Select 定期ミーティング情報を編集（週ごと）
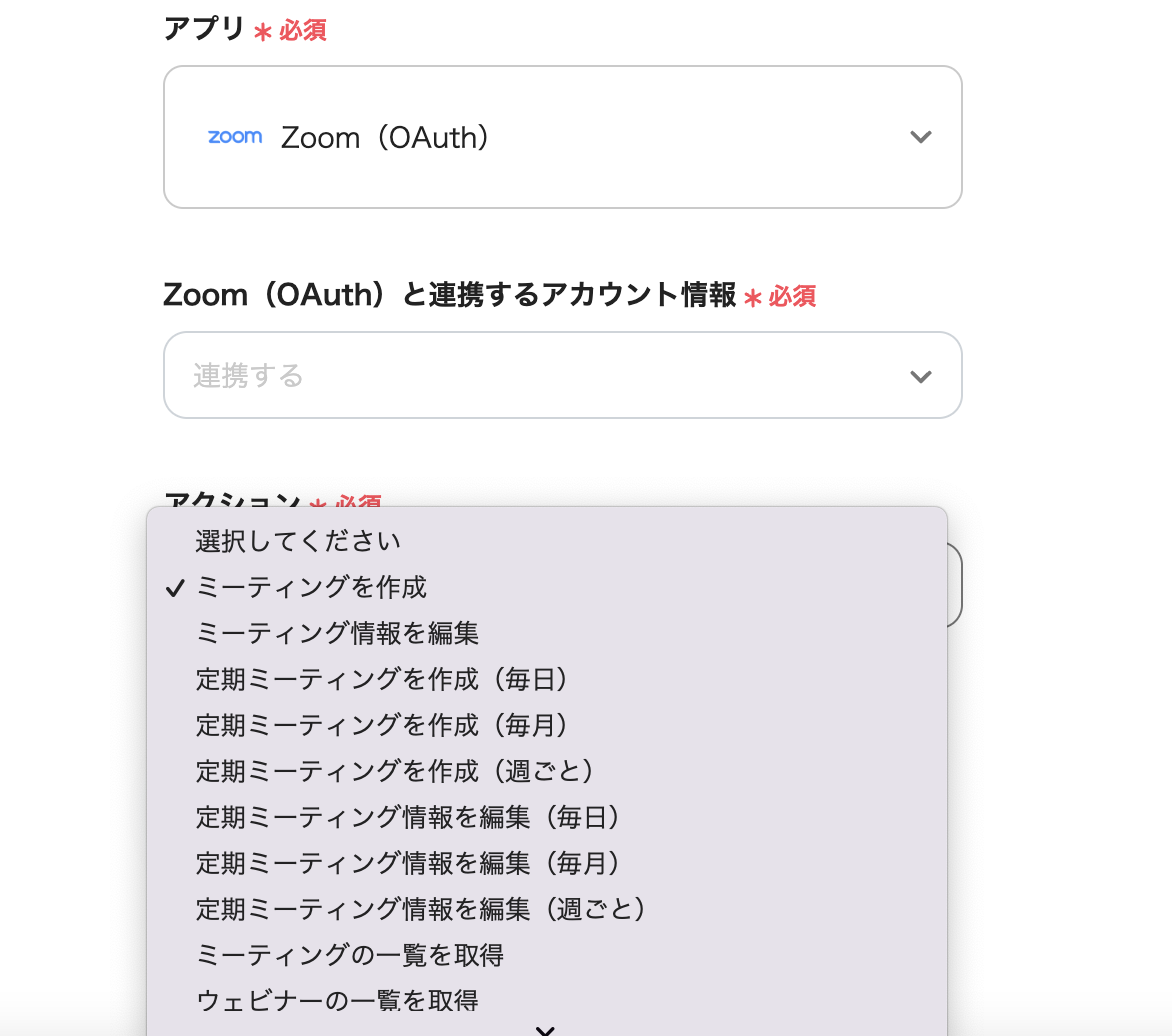This screenshot has height=1036, width=1172. 422,909
